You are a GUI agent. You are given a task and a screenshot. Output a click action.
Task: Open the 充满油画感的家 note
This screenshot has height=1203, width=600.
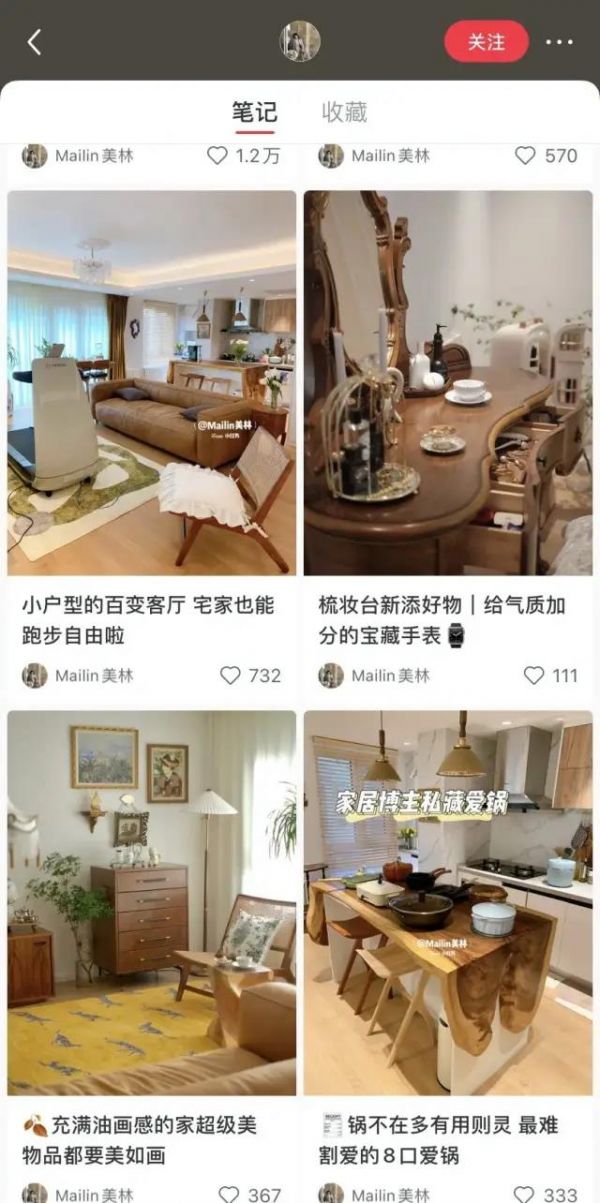(152, 903)
